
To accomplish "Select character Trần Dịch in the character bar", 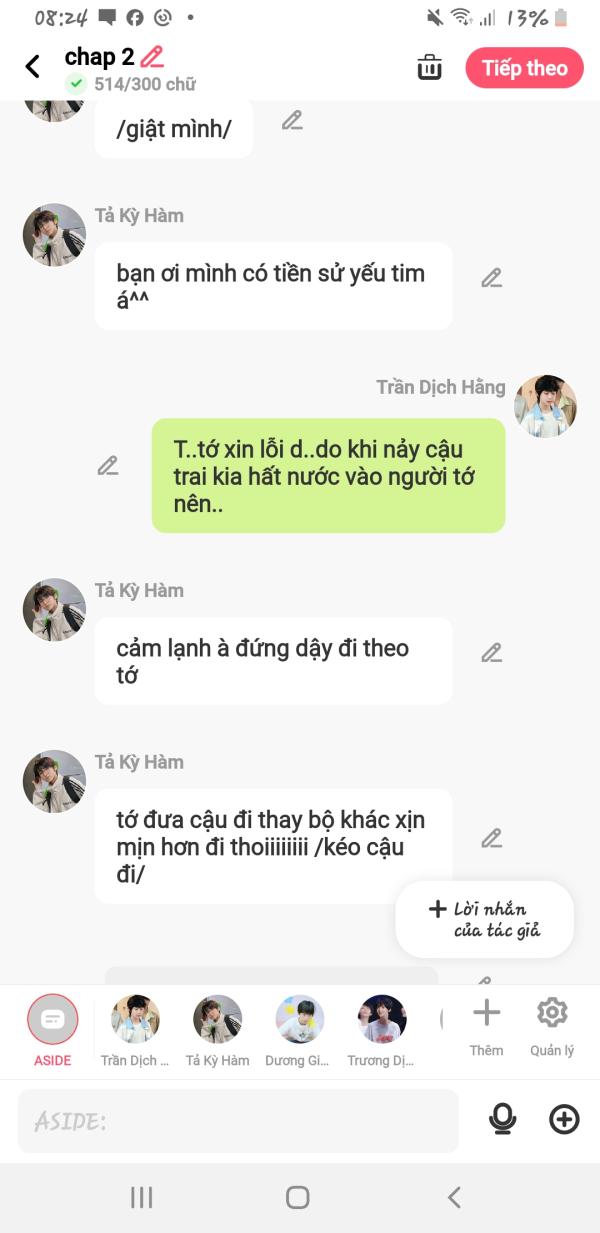I will 135,1030.
